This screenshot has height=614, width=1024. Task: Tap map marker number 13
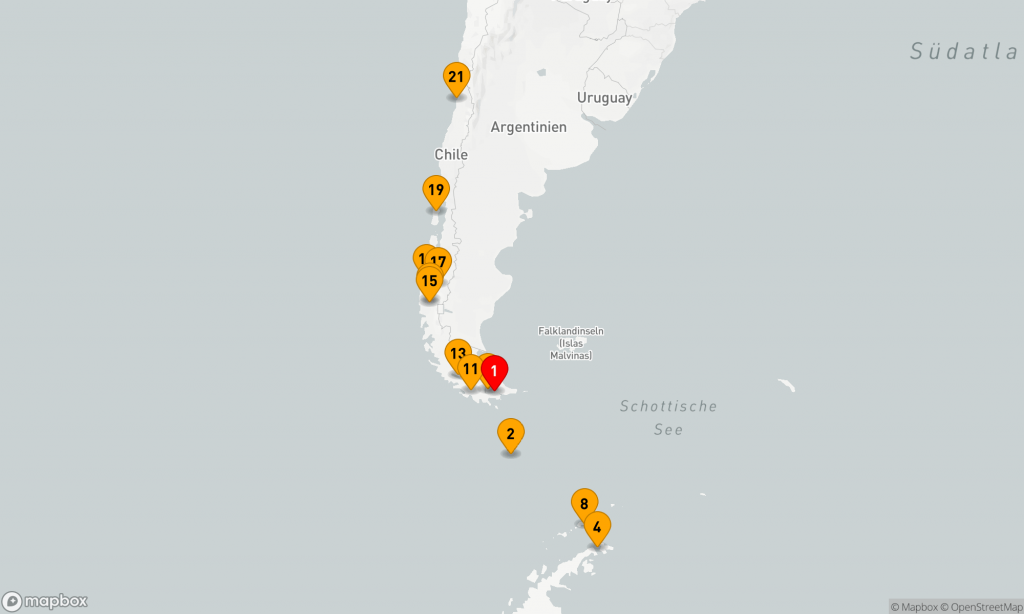[456, 352]
